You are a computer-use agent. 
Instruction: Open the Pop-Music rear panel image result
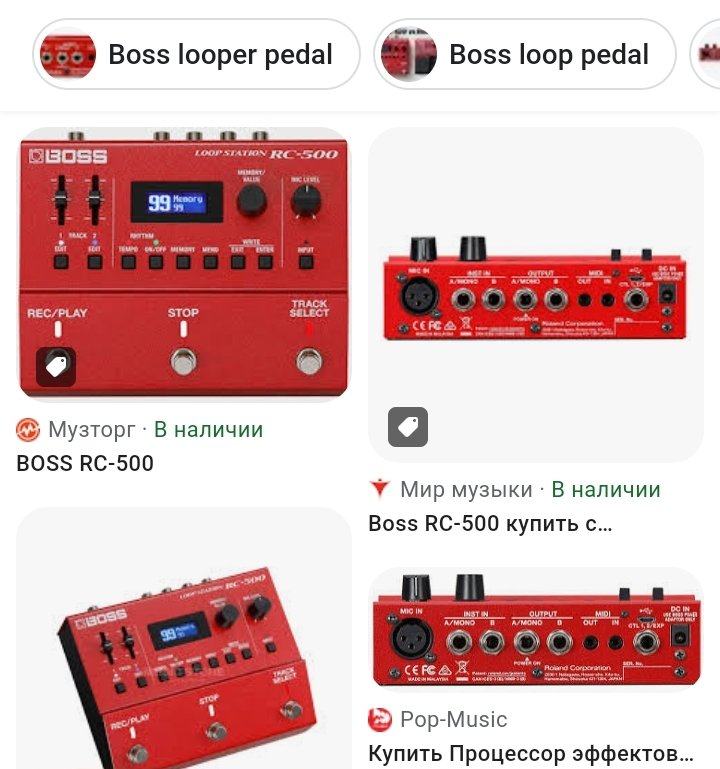tap(535, 630)
